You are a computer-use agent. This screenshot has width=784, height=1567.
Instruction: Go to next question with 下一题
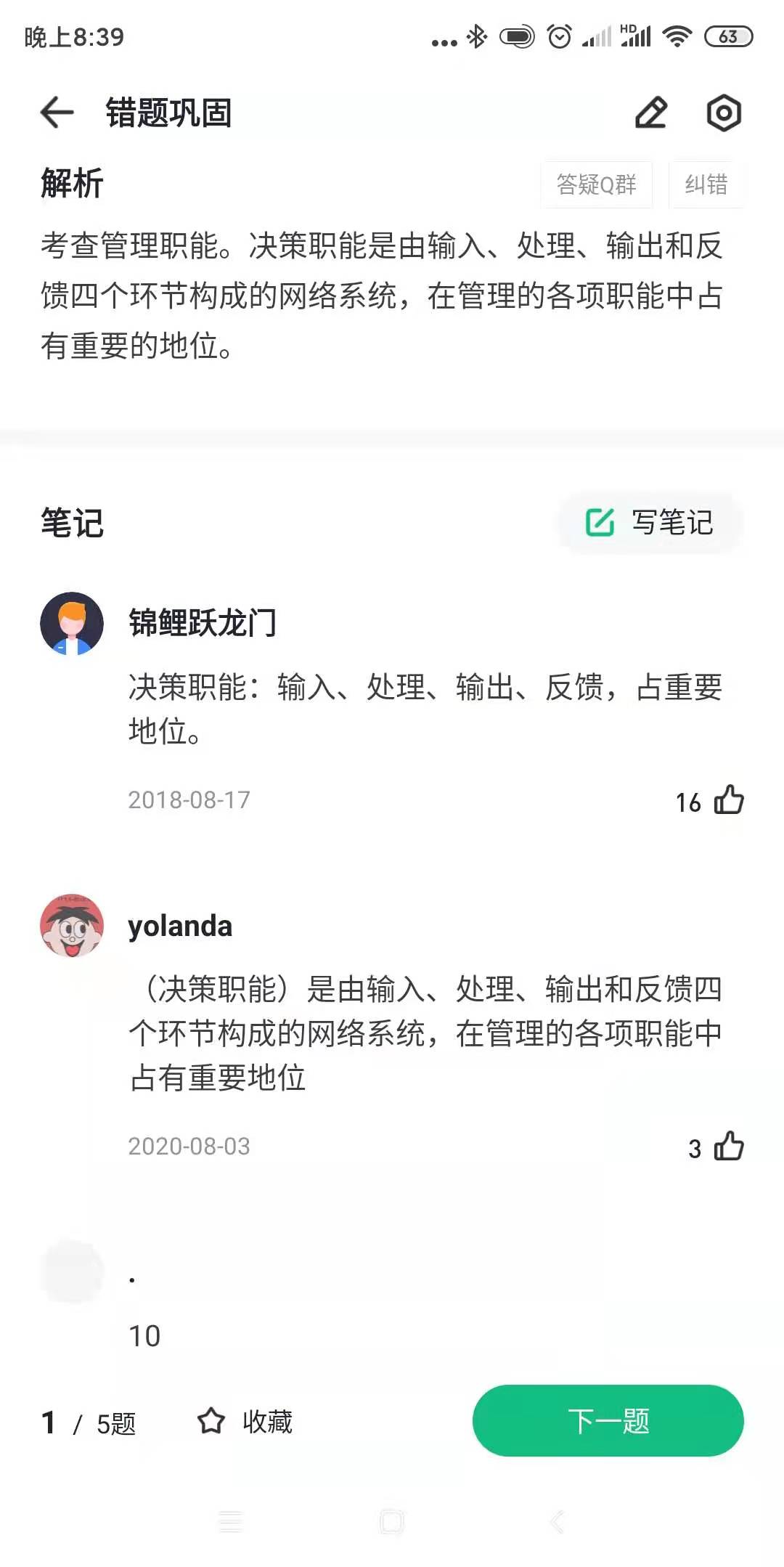click(x=608, y=1420)
